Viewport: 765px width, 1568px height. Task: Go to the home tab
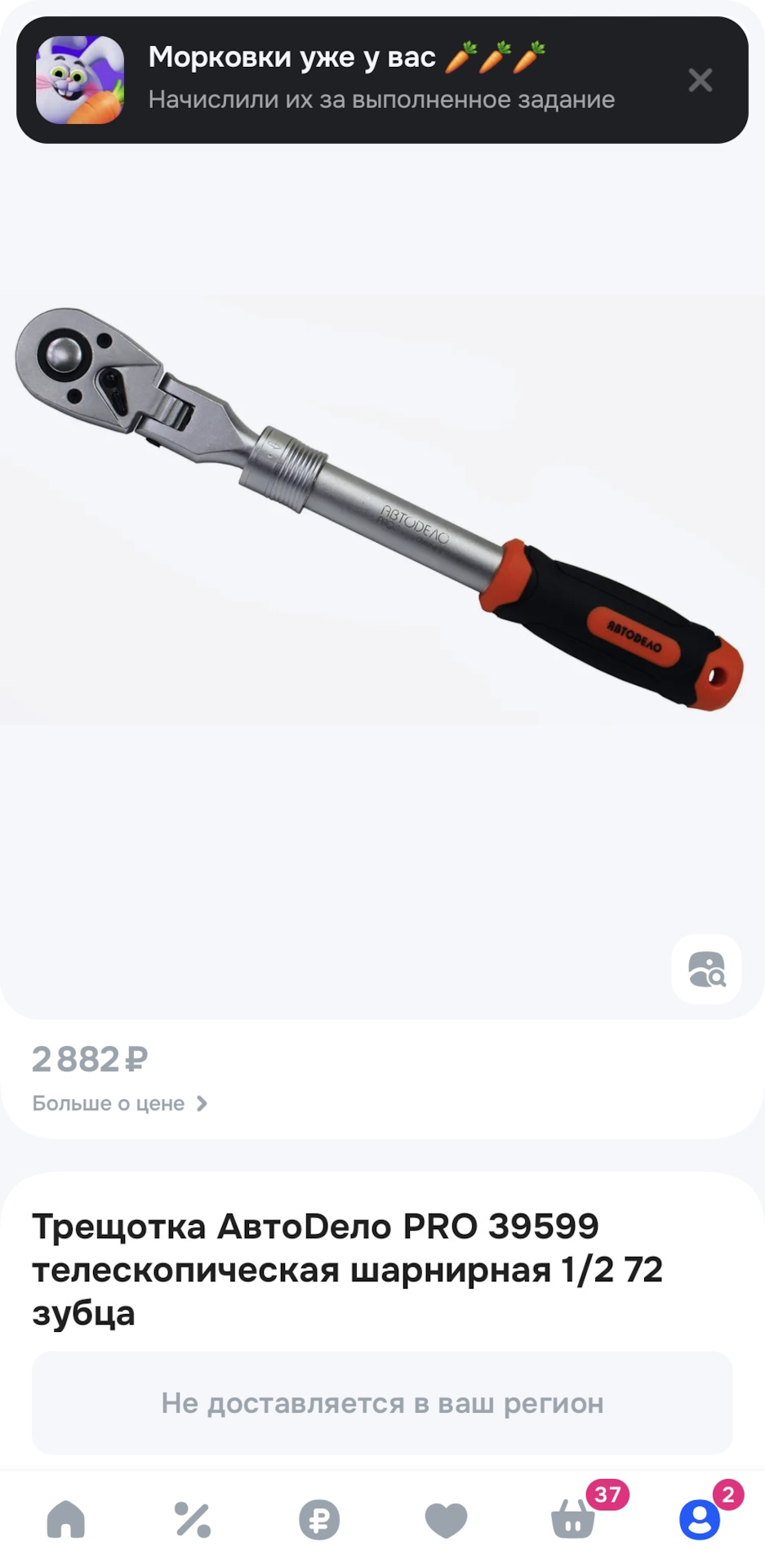click(66, 1519)
